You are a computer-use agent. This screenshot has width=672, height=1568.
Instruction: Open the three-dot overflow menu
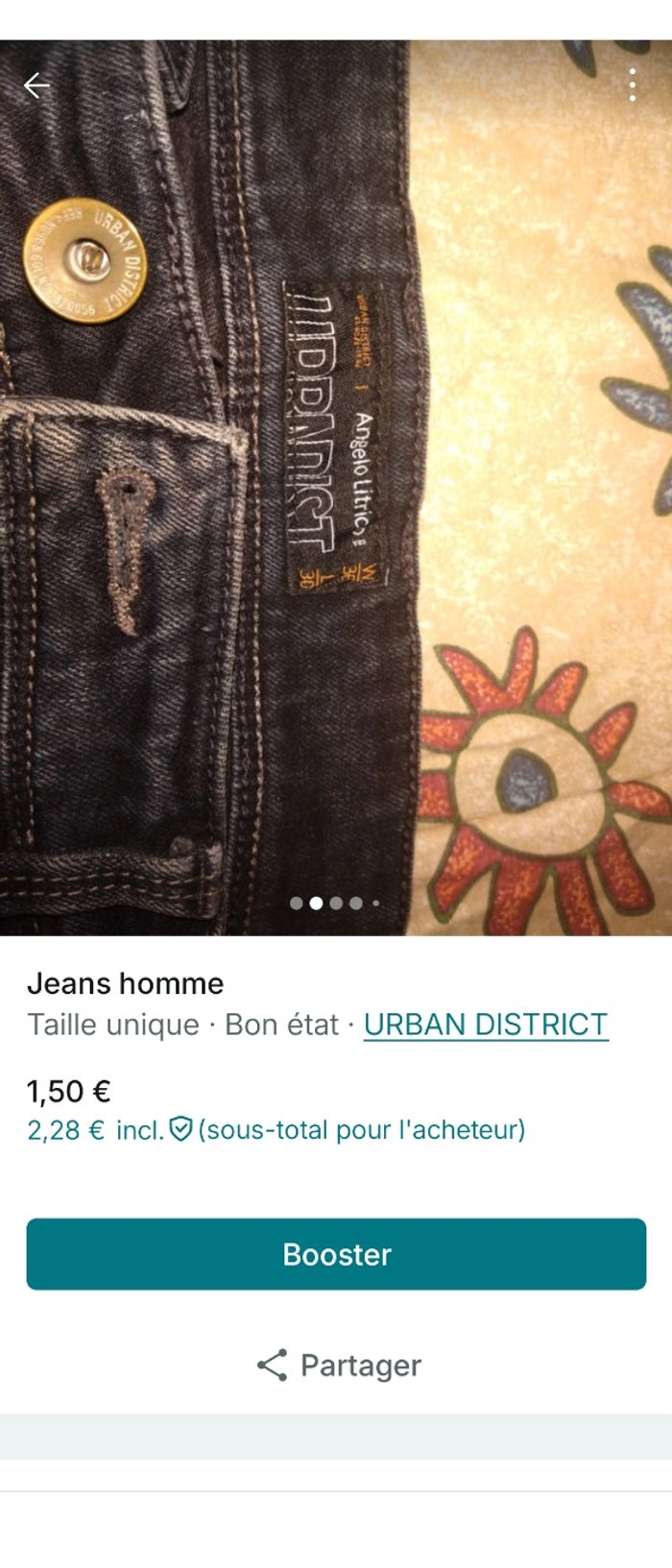click(632, 85)
